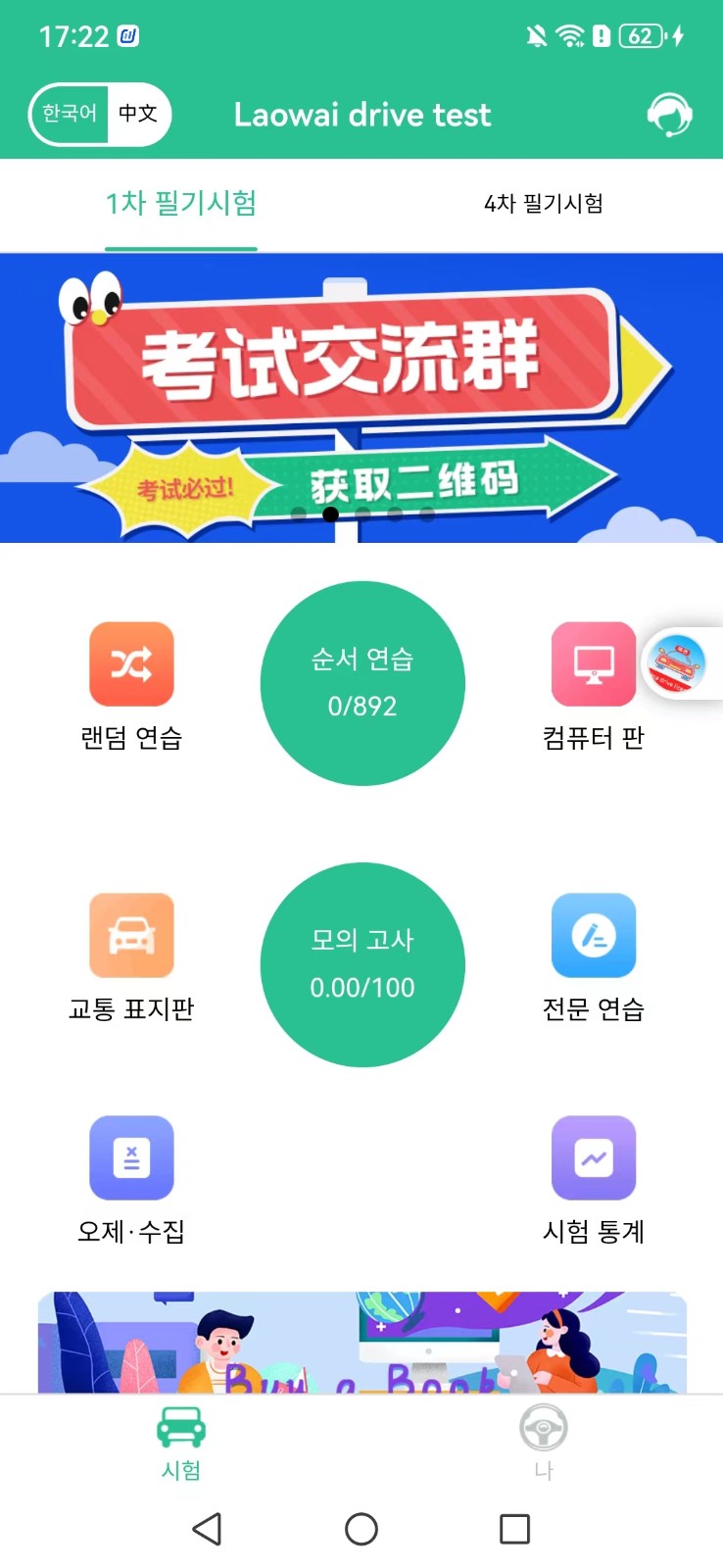Open the 랜덤 연습 random practice icon
Screen dimensions: 723x1568
[x=131, y=664]
